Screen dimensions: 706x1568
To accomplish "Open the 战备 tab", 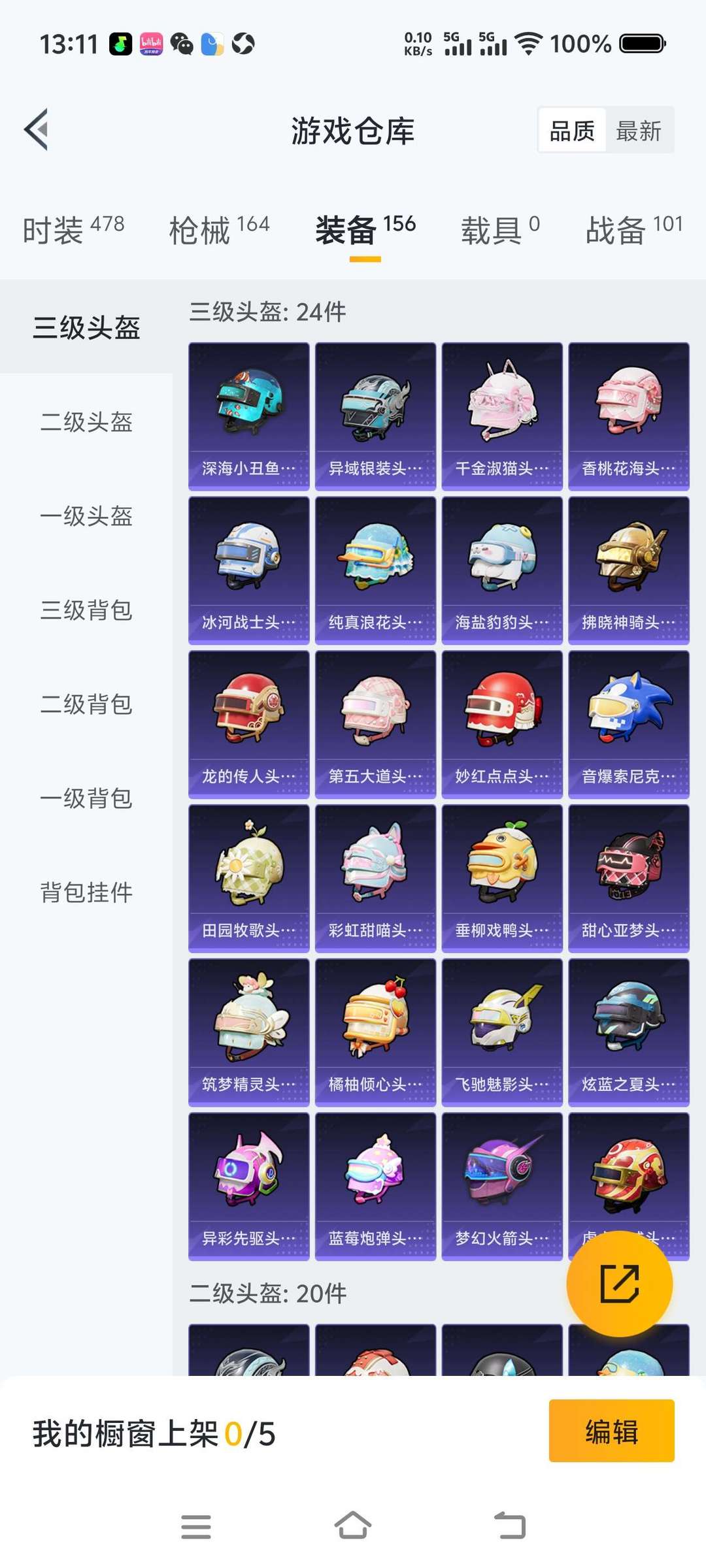I will click(x=633, y=230).
